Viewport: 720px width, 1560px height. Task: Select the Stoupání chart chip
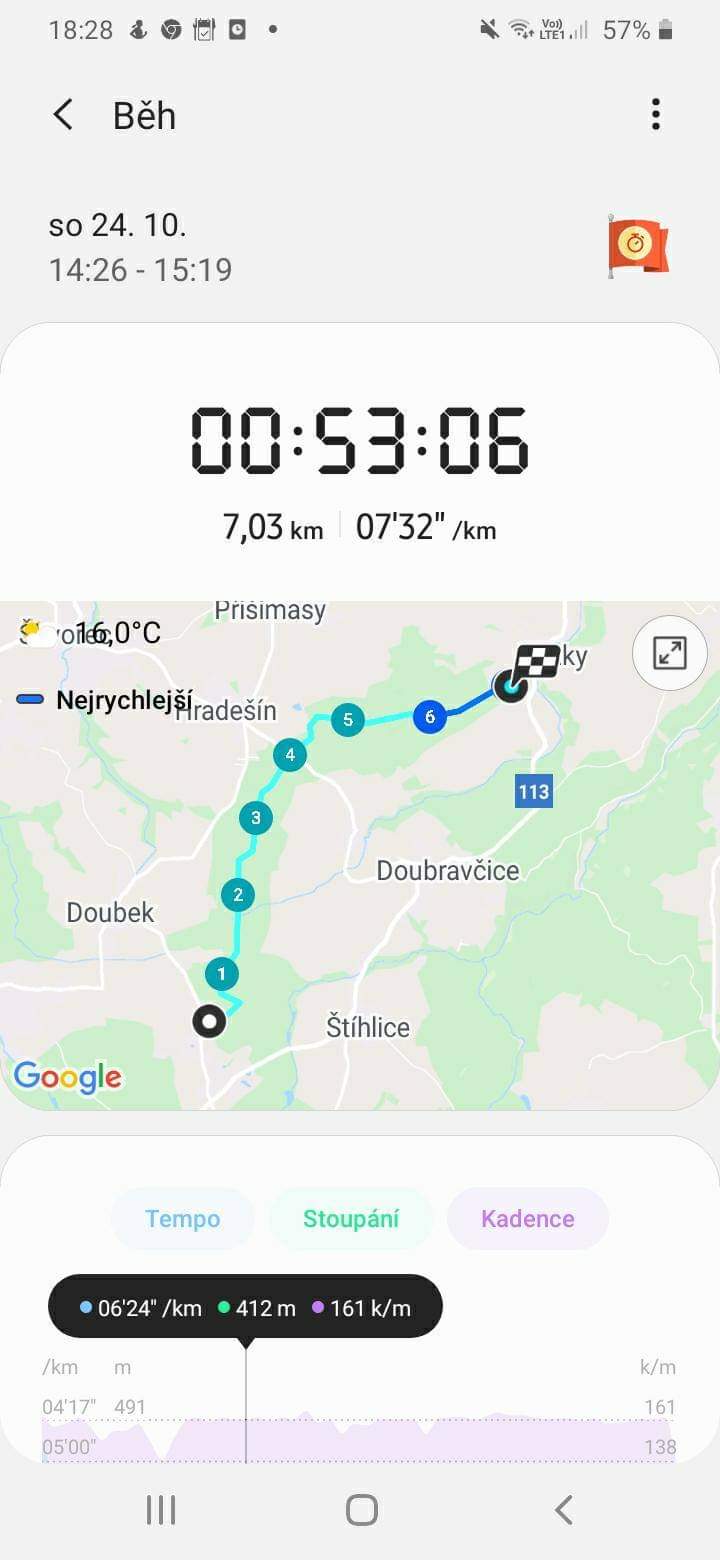coord(351,1219)
